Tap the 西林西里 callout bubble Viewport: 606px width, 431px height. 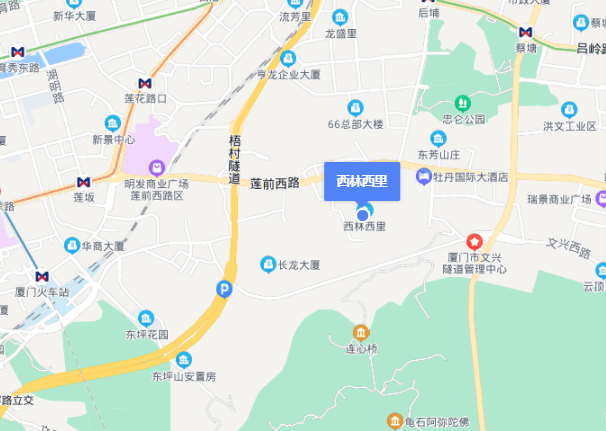point(362,181)
